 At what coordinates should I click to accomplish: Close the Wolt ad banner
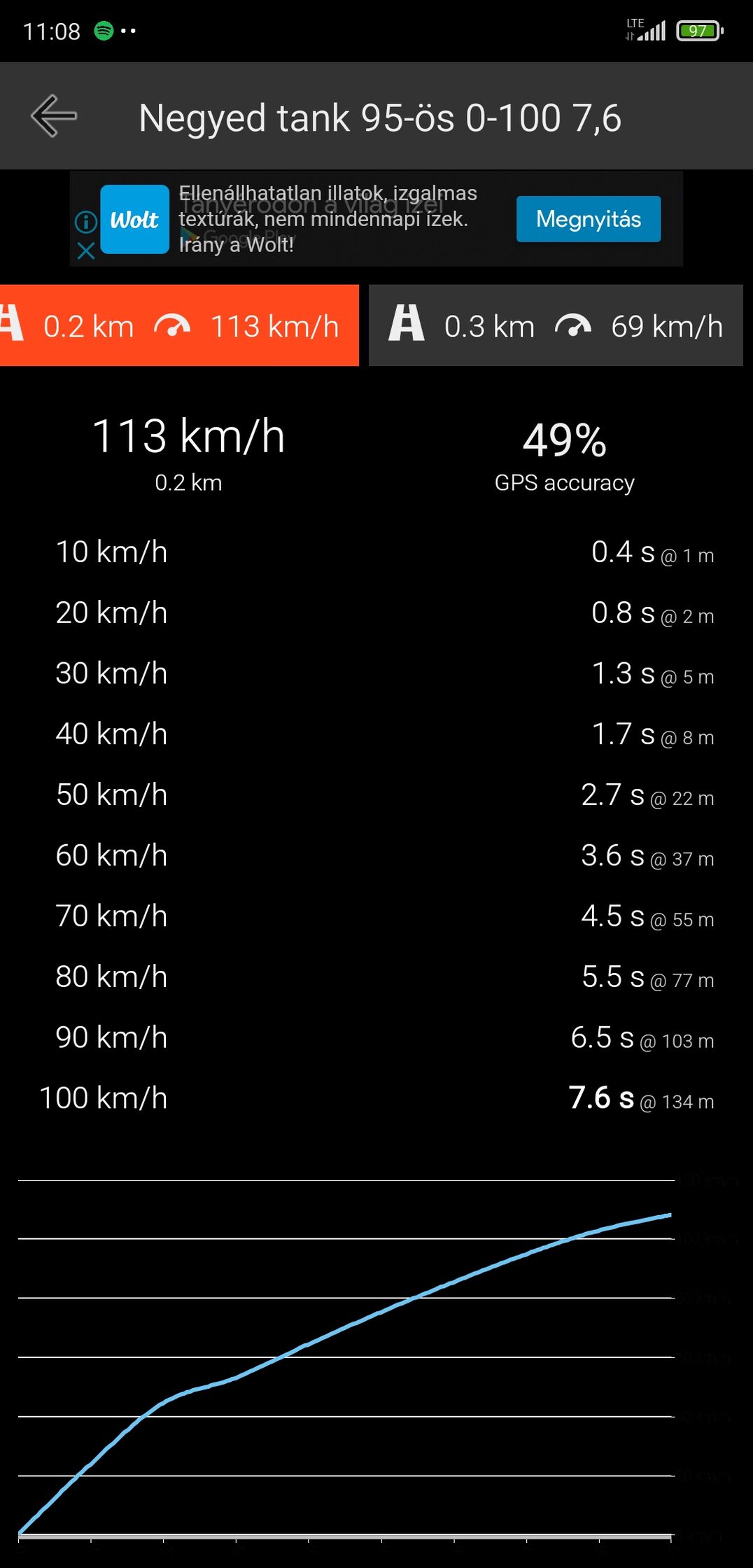click(x=86, y=251)
